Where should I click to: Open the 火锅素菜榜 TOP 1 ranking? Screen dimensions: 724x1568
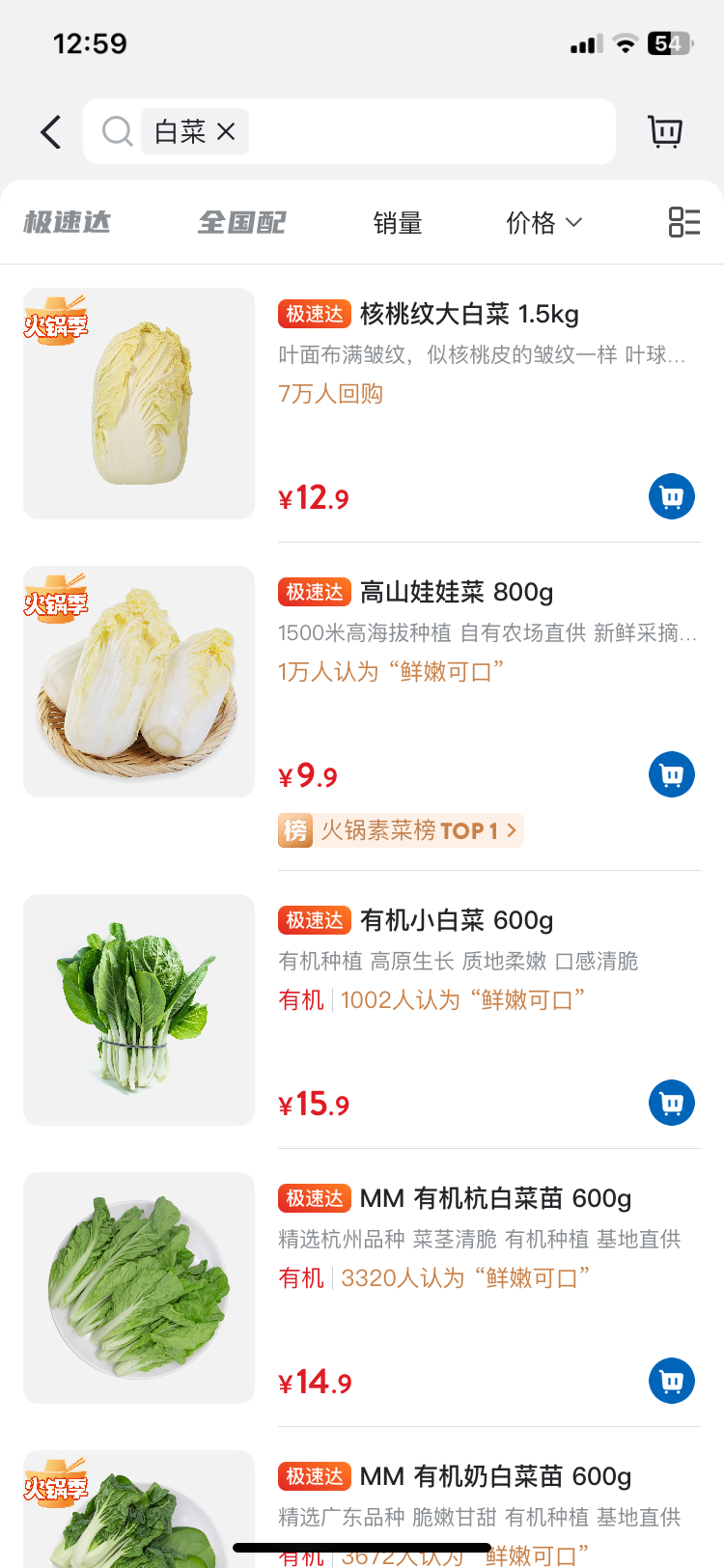[x=401, y=830]
